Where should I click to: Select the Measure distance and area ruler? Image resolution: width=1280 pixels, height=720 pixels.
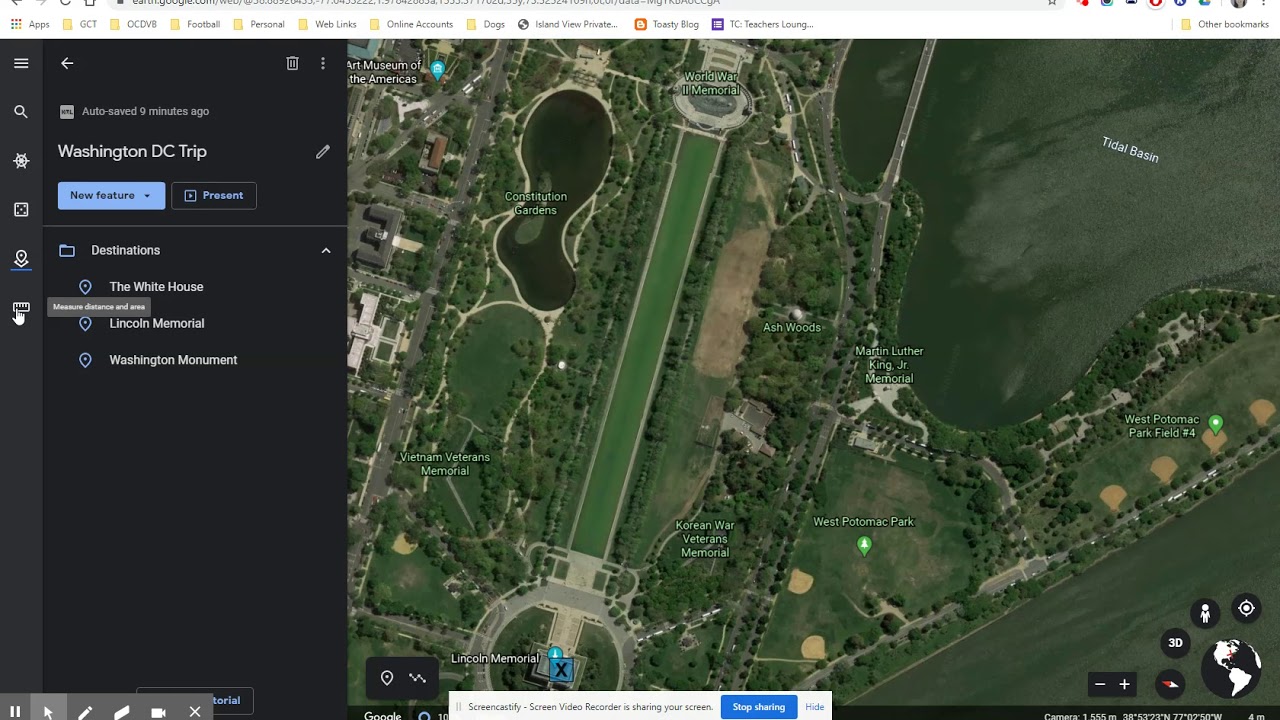(x=21, y=308)
